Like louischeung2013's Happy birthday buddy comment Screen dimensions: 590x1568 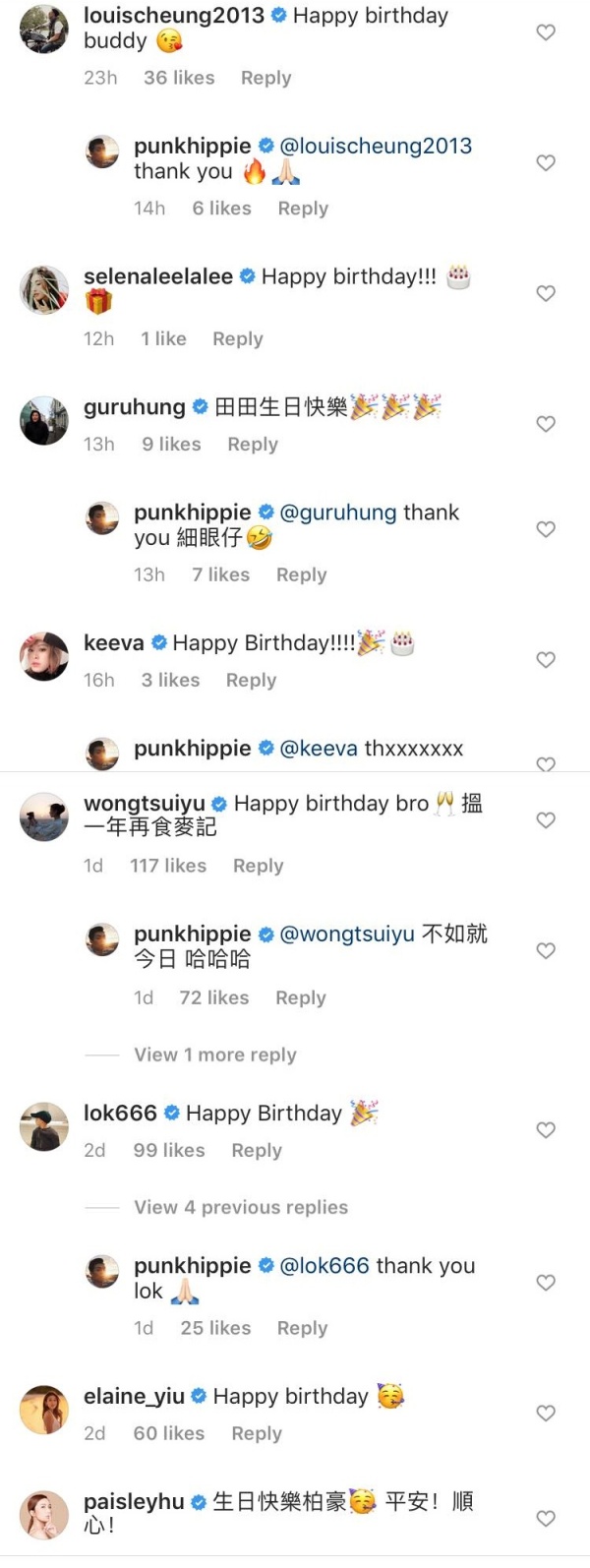(x=546, y=32)
